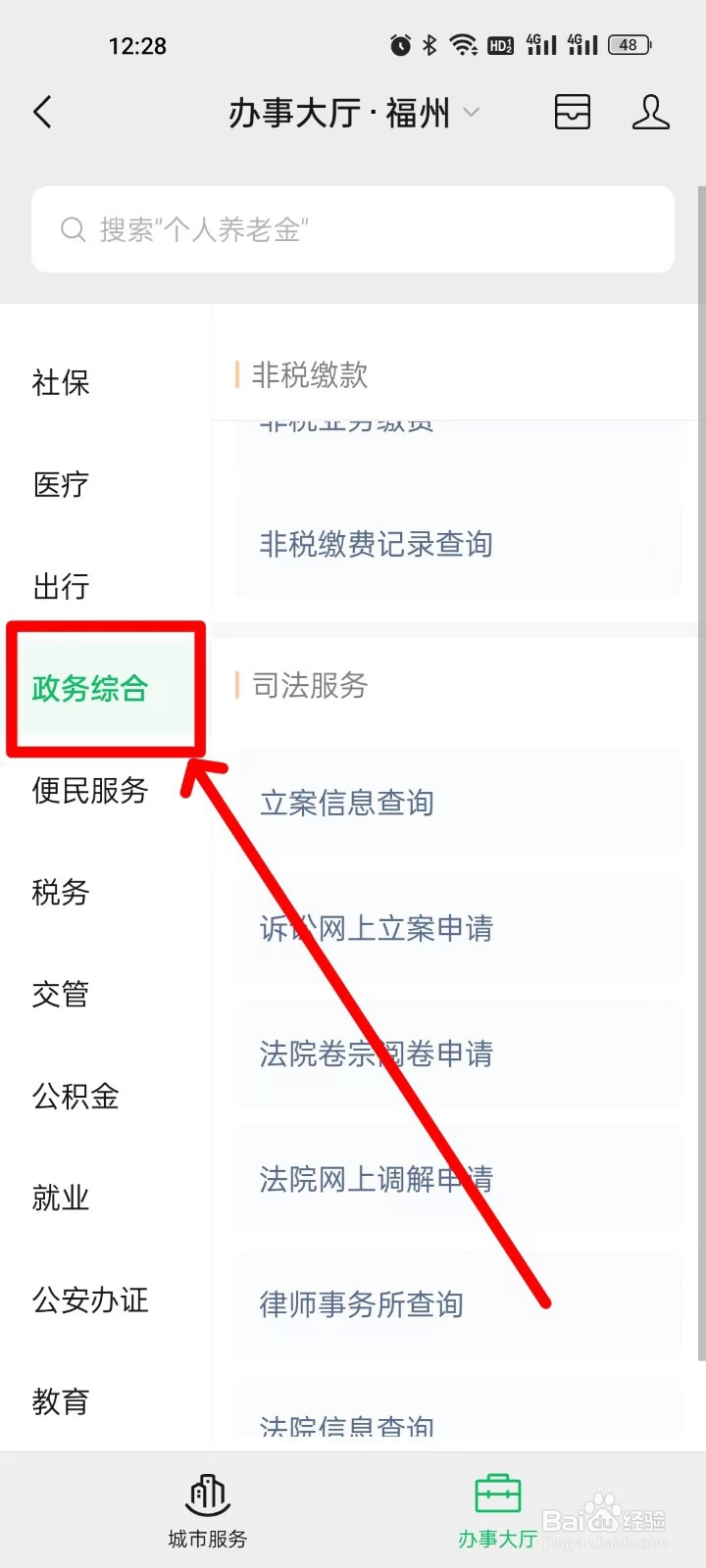Tap the Wi-Fi status icon
Viewport: 706px width, 1568px height.
click(x=461, y=44)
